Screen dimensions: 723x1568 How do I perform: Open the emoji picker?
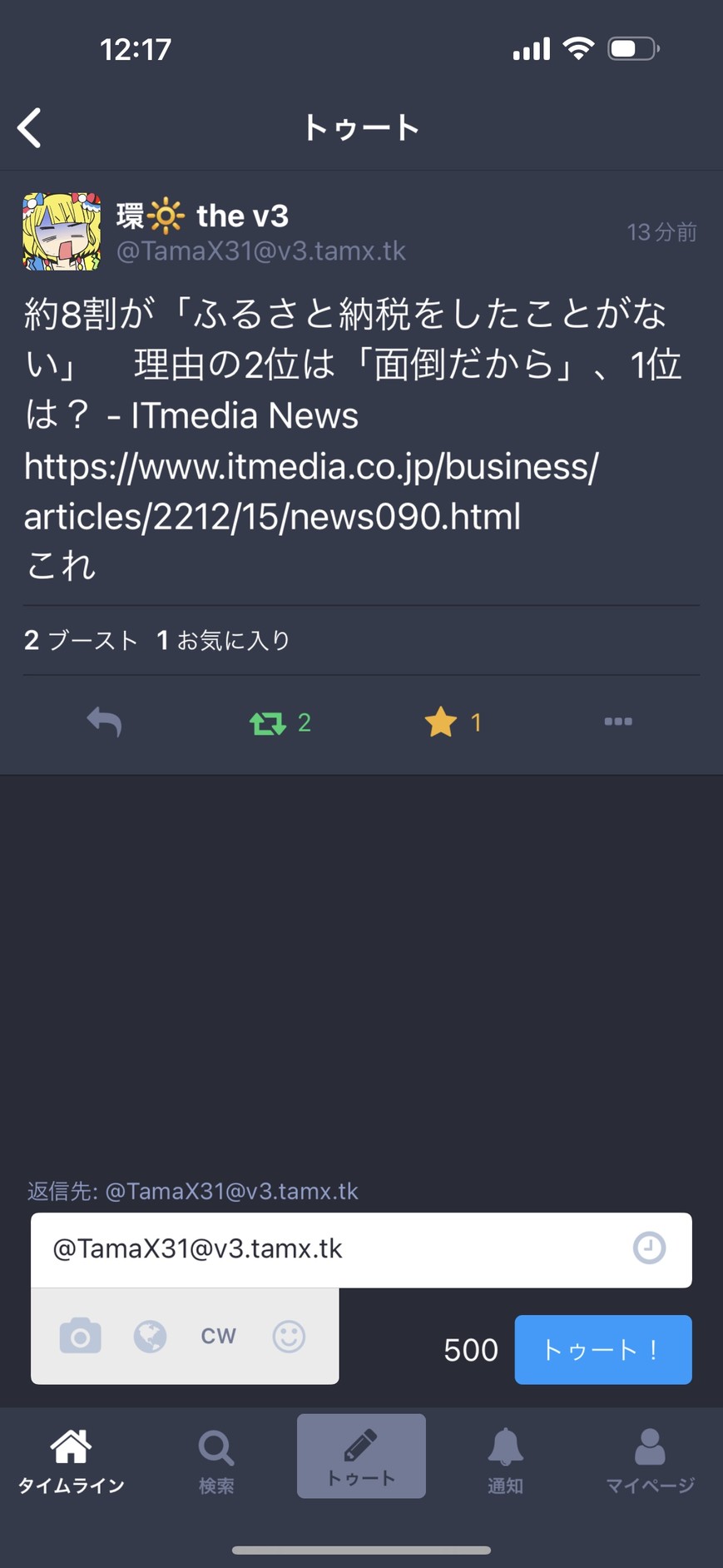coord(289,1337)
